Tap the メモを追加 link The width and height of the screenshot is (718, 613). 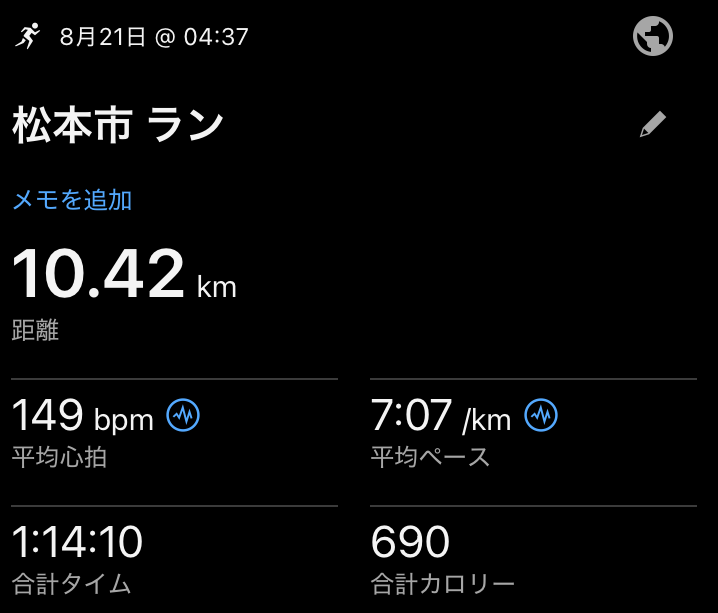pyautogui.click(x=72, y=200)
